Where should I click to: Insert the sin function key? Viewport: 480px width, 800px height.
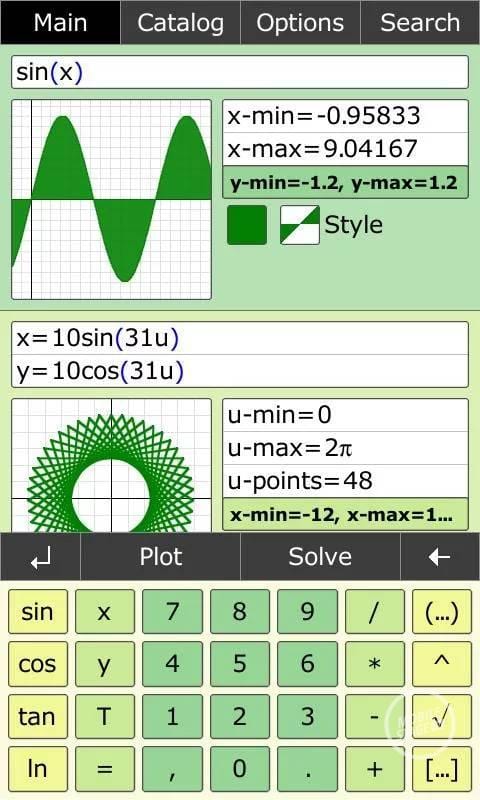click(37, 612)
